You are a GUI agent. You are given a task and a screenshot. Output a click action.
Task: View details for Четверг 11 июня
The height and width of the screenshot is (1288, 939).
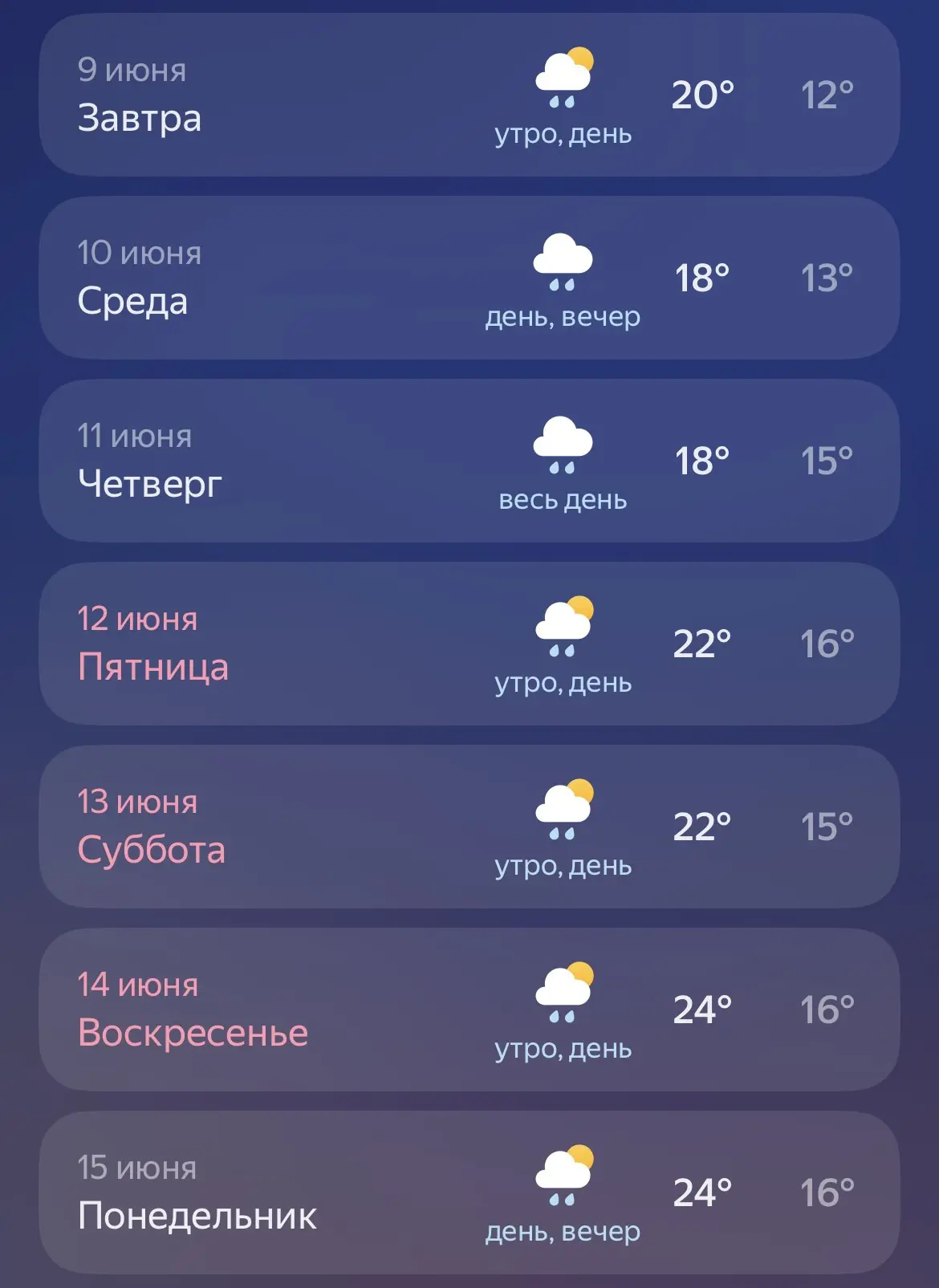(x=469, y=461)
